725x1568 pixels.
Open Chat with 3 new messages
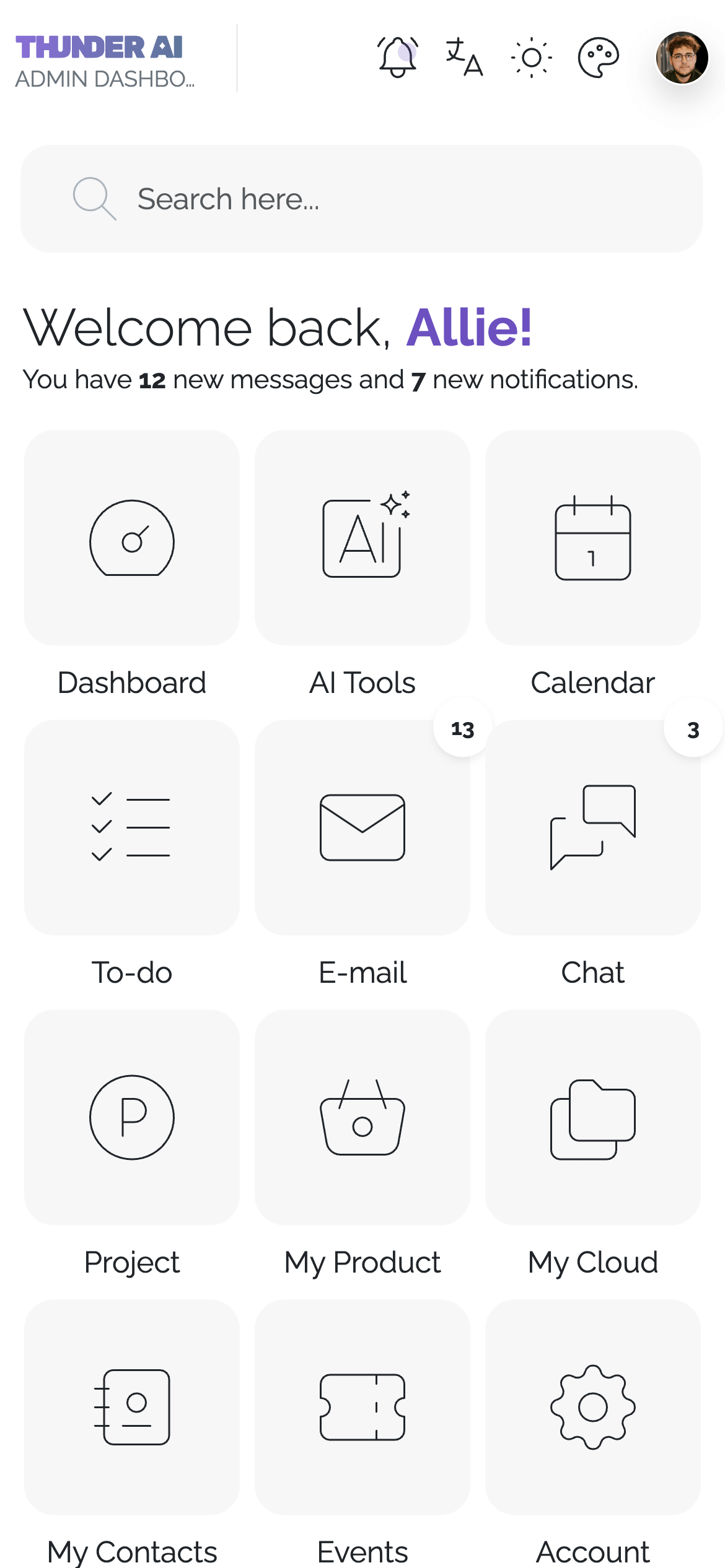coord(593,827)
